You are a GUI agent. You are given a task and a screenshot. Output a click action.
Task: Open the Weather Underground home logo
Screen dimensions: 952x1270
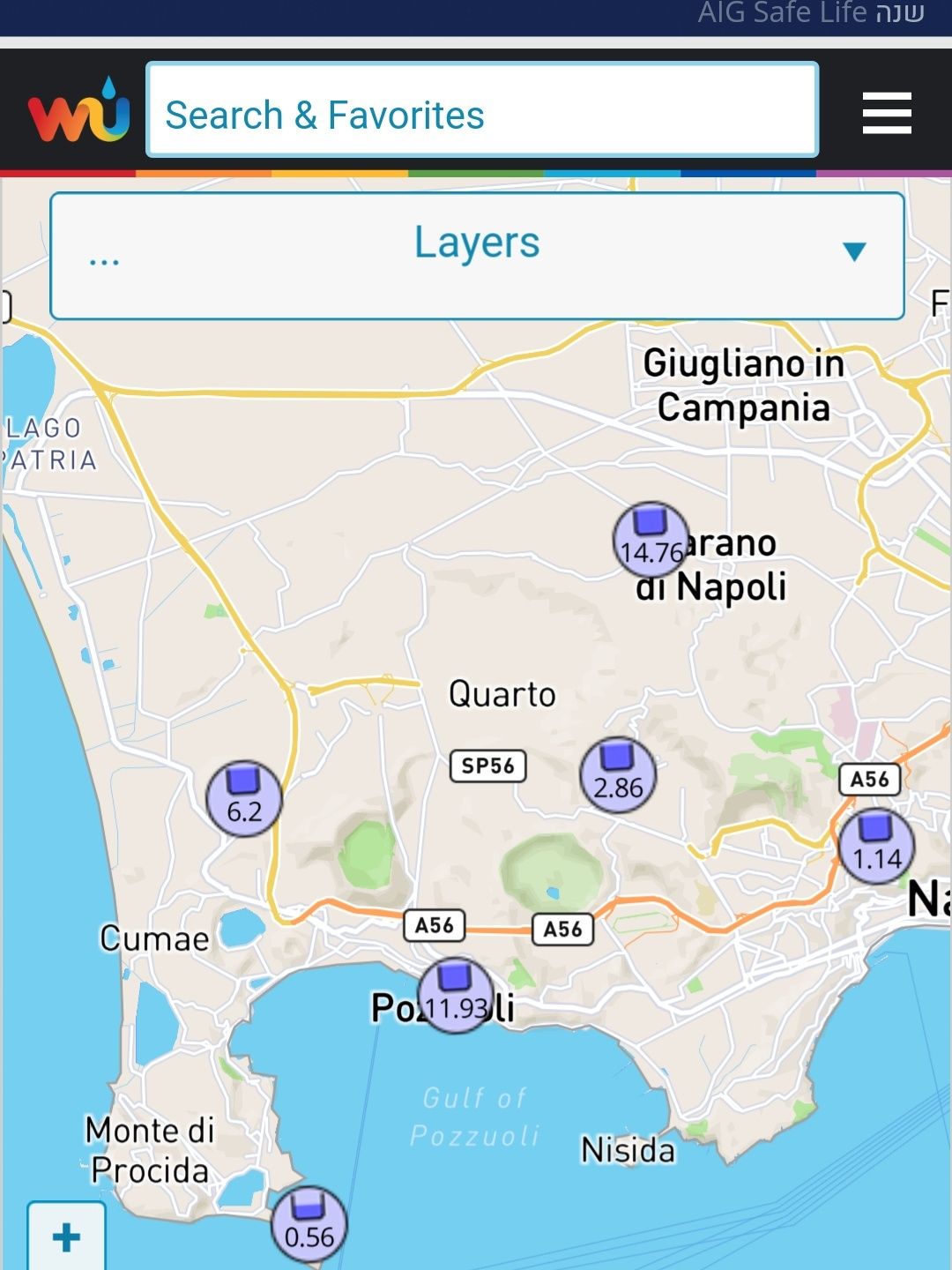pyautogui.click(x=78, y=112)
